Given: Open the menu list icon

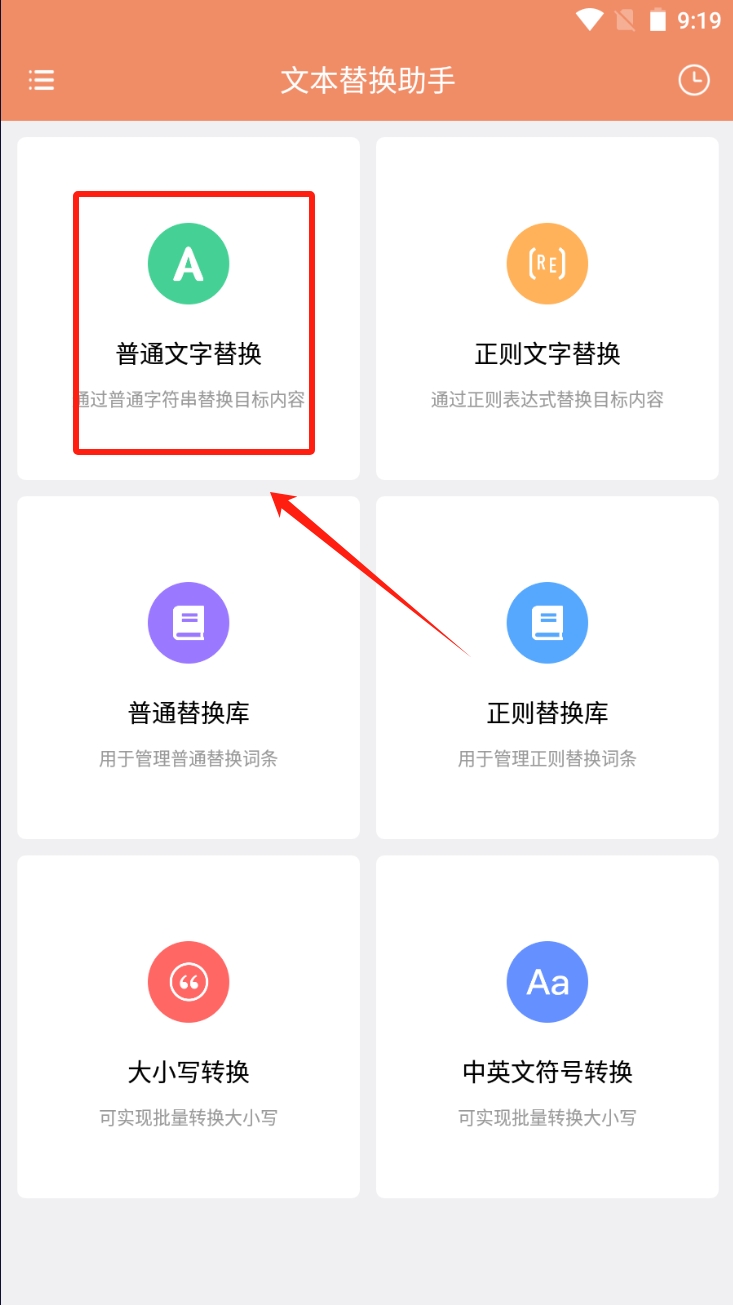Looking at the screenshot, I should [41, 80].
